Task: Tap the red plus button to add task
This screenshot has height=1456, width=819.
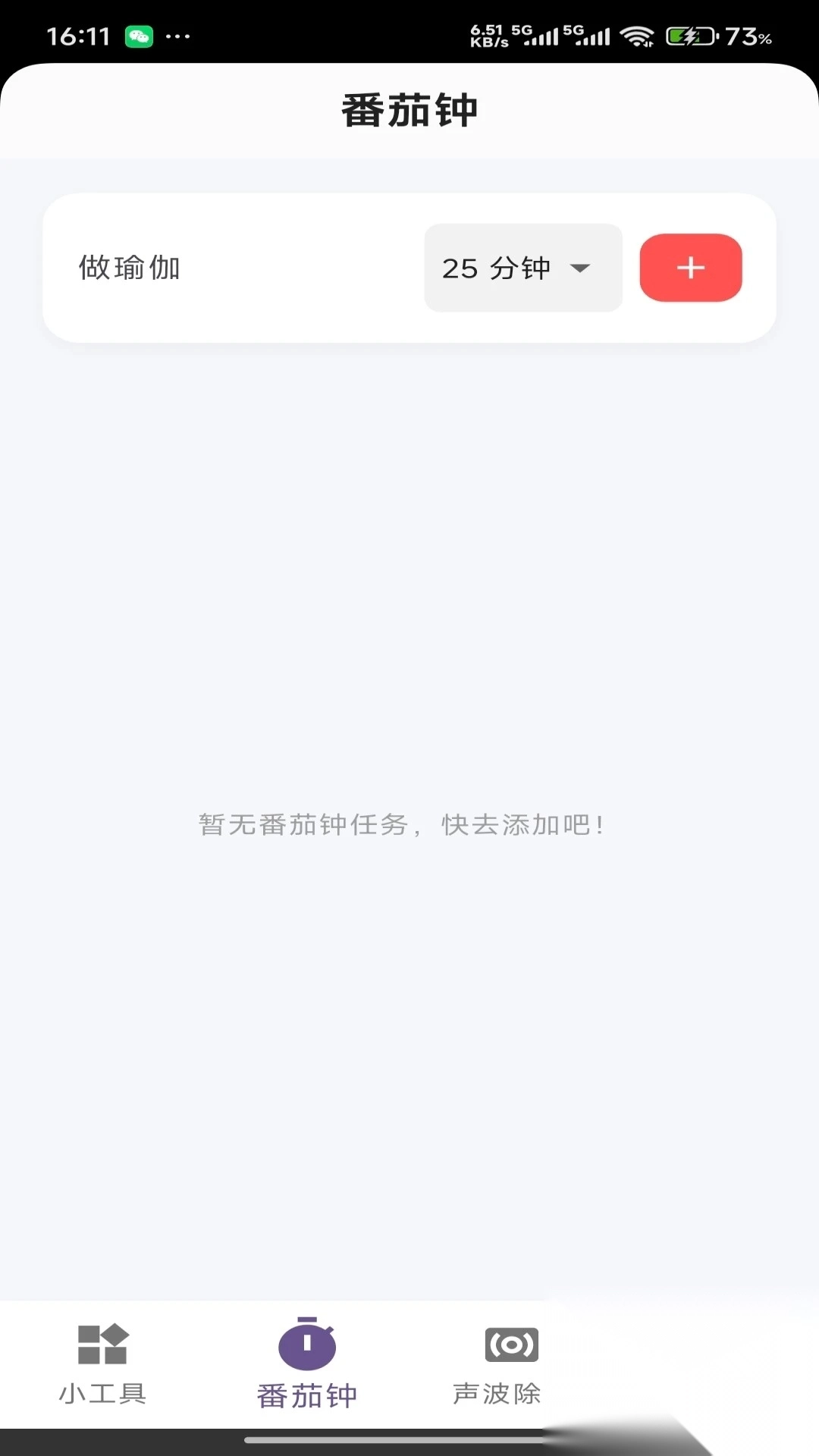Action: 689,268
